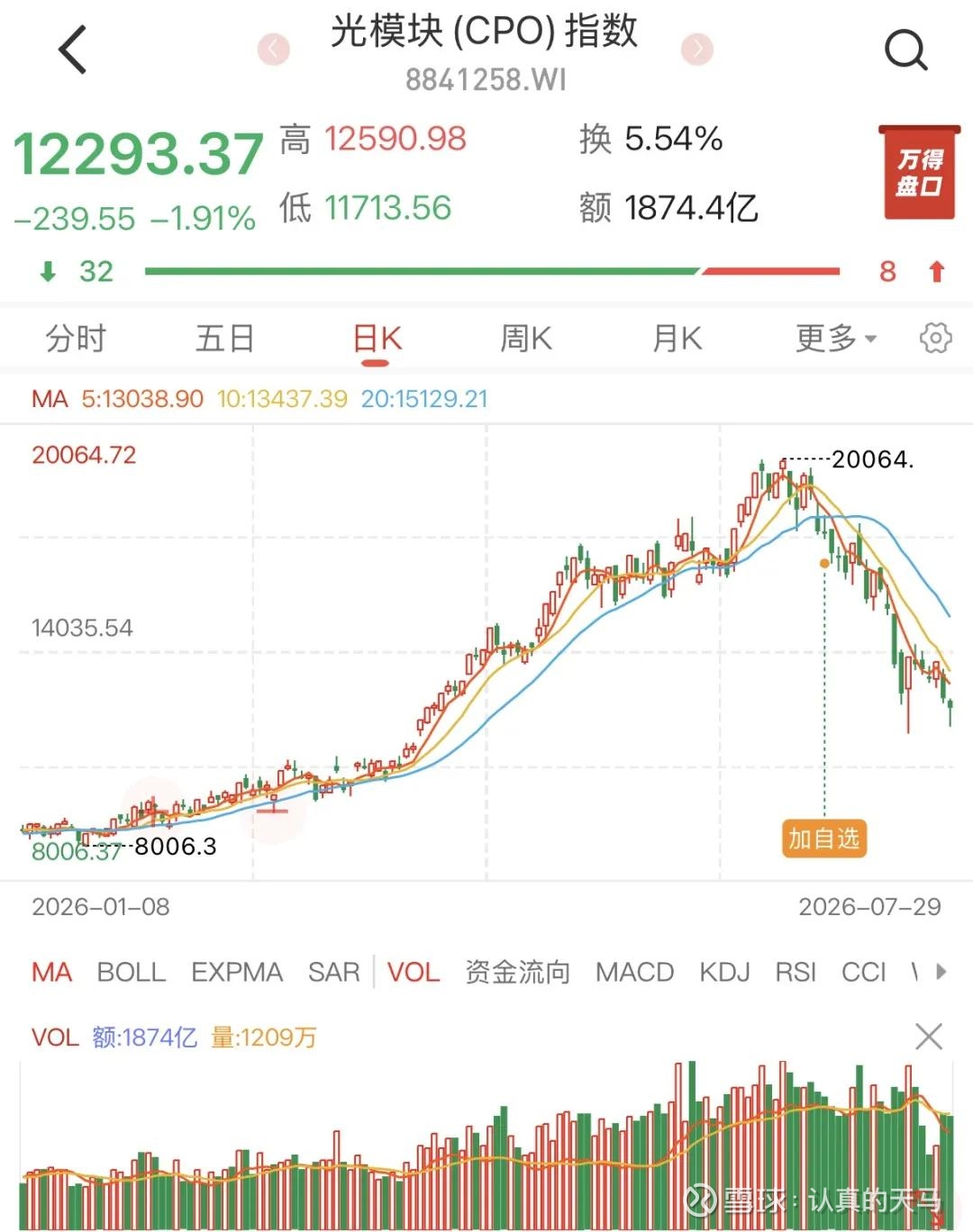973x1232 pixels.
Task: Select the 月K chart tab
Action: pyautogui.click(x=677, y=339)
